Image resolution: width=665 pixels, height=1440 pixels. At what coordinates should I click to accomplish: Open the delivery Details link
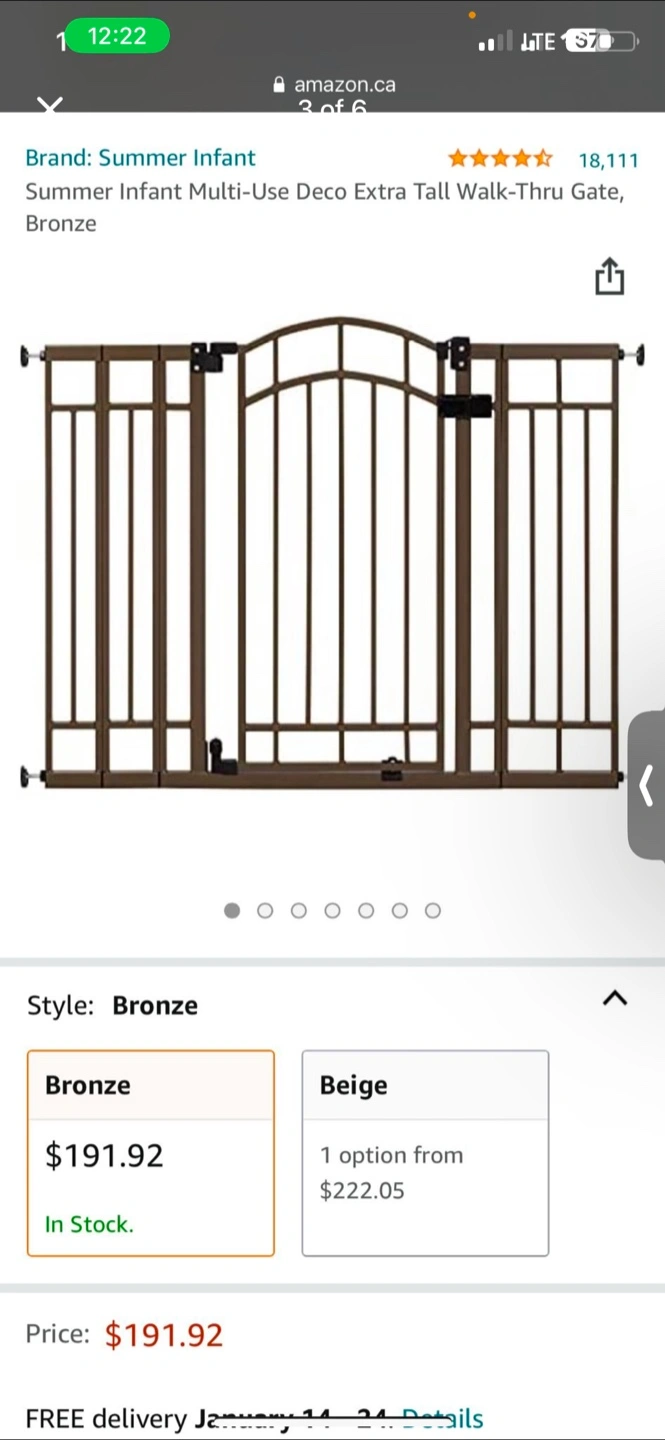pos(443,1418)
